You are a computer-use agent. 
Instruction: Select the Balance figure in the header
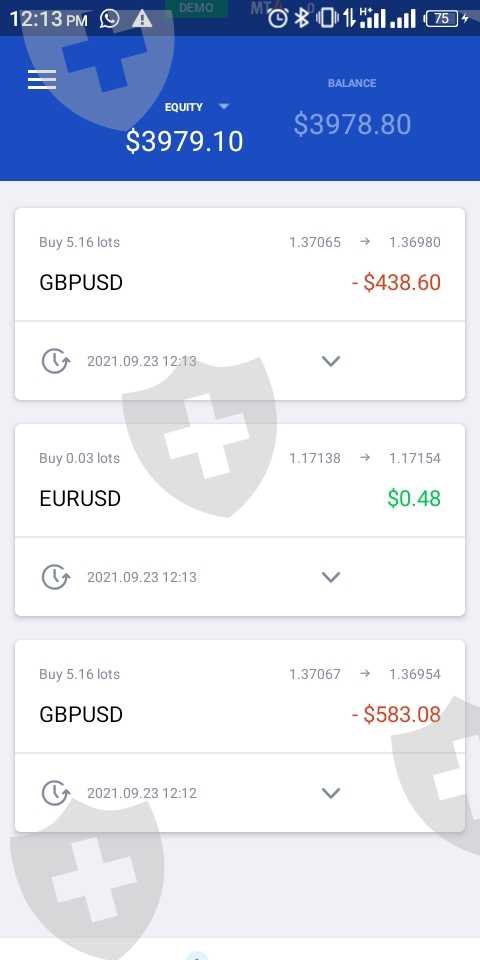click(352, 124)
